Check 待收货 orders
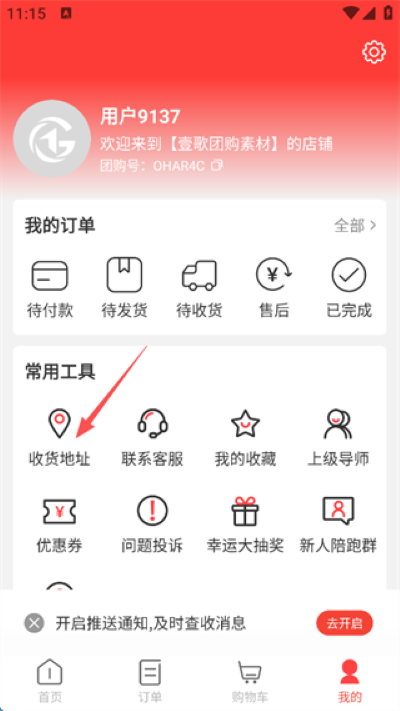 [x=199, y=288]
